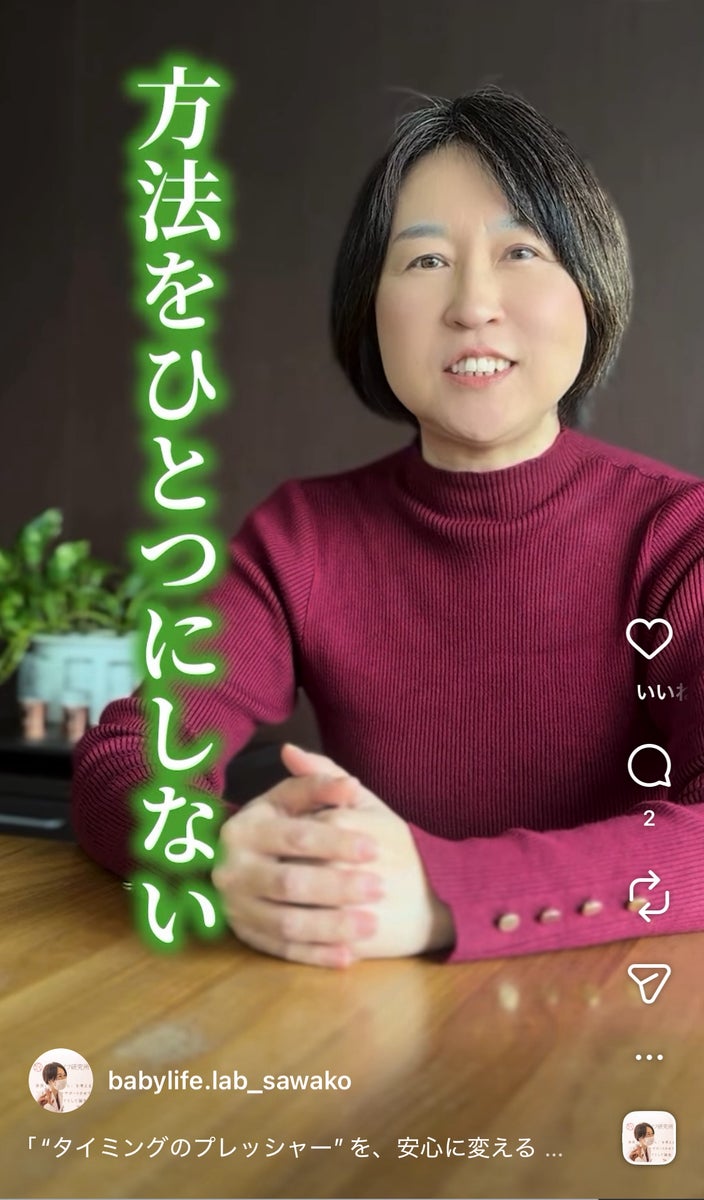Share the reel via the paper plane icon
Screen dimensions: 704x1200
click(649, 983)
